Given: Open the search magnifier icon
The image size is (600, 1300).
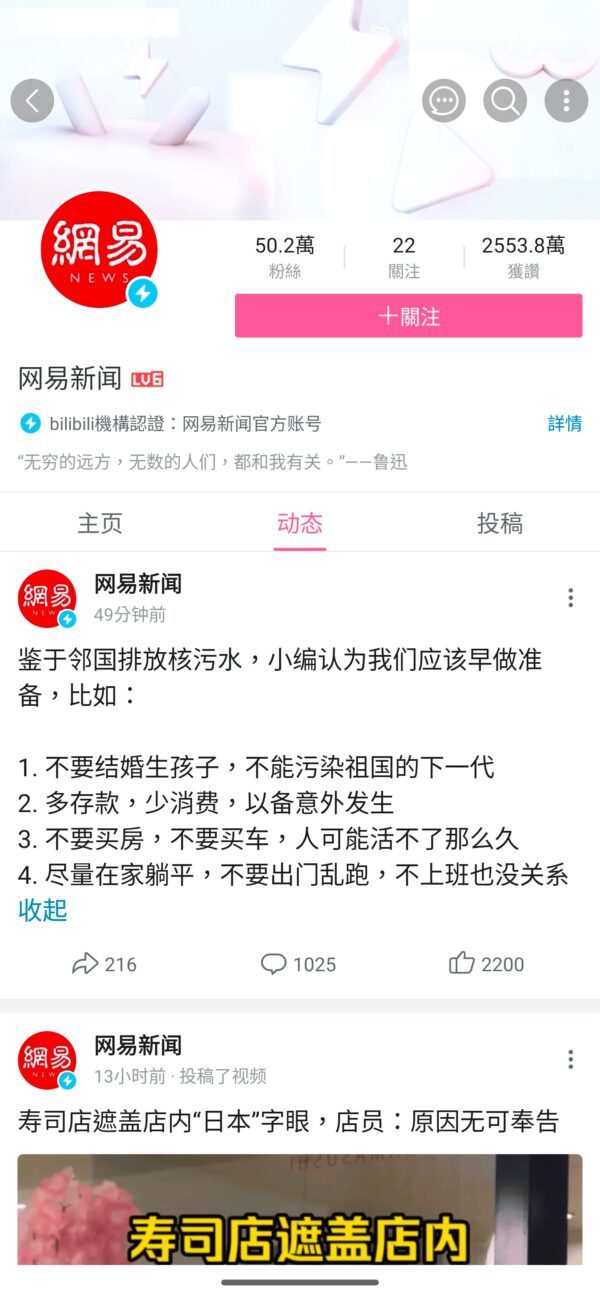Looking at the screenshot, I should 505,101.
